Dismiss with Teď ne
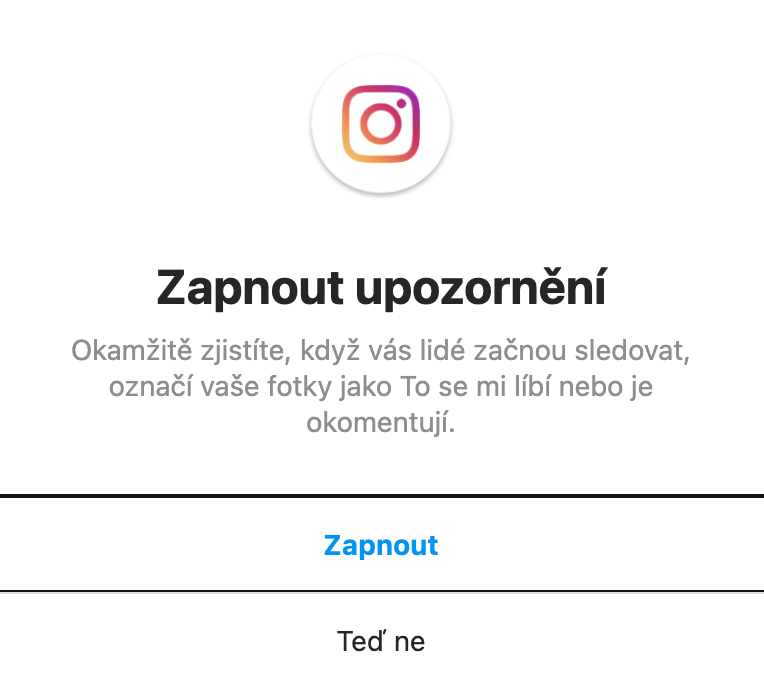The height and width of the screenshot is (676, 764). pyautogui.click(x=381, y=641)
